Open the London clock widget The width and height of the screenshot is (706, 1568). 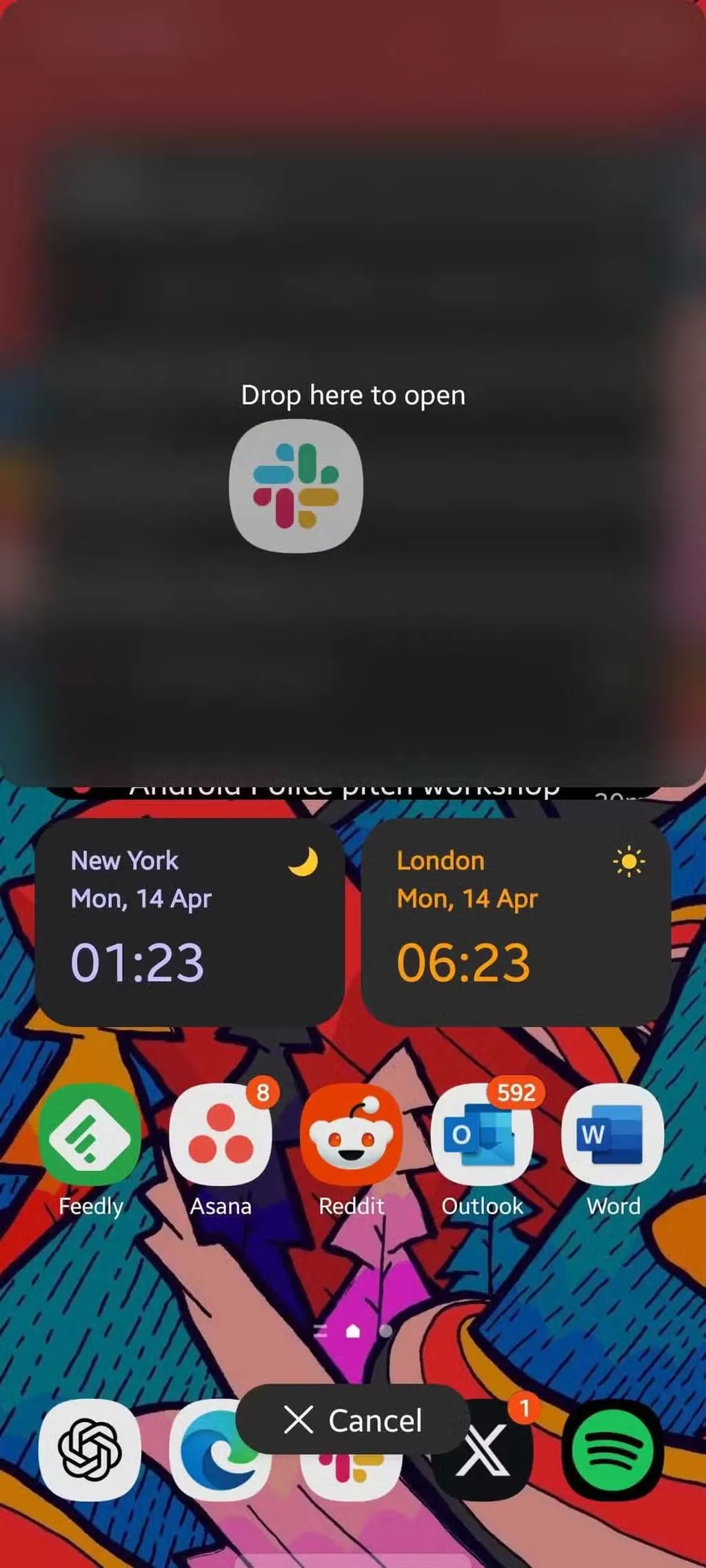point(516,922)
